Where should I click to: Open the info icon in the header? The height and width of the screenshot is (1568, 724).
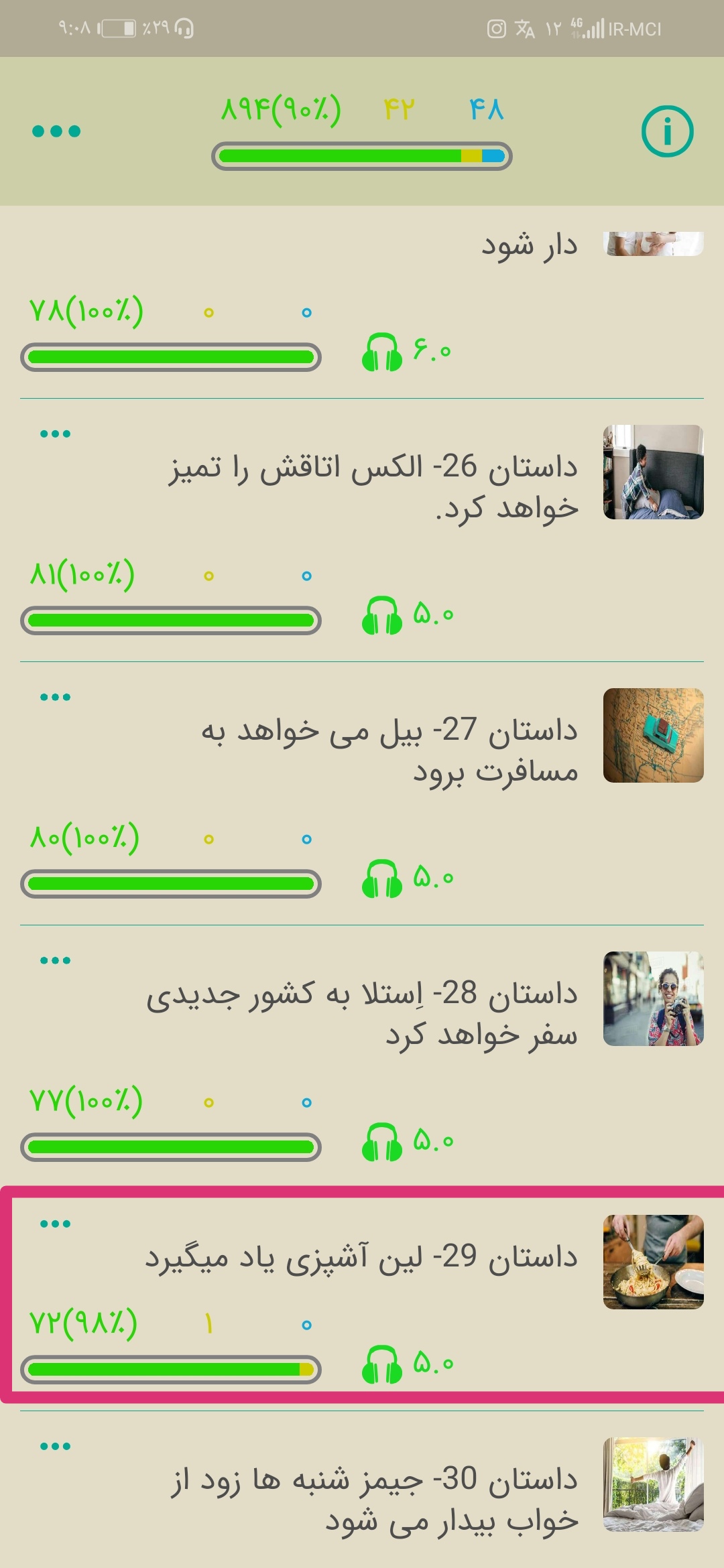[667, 131]
